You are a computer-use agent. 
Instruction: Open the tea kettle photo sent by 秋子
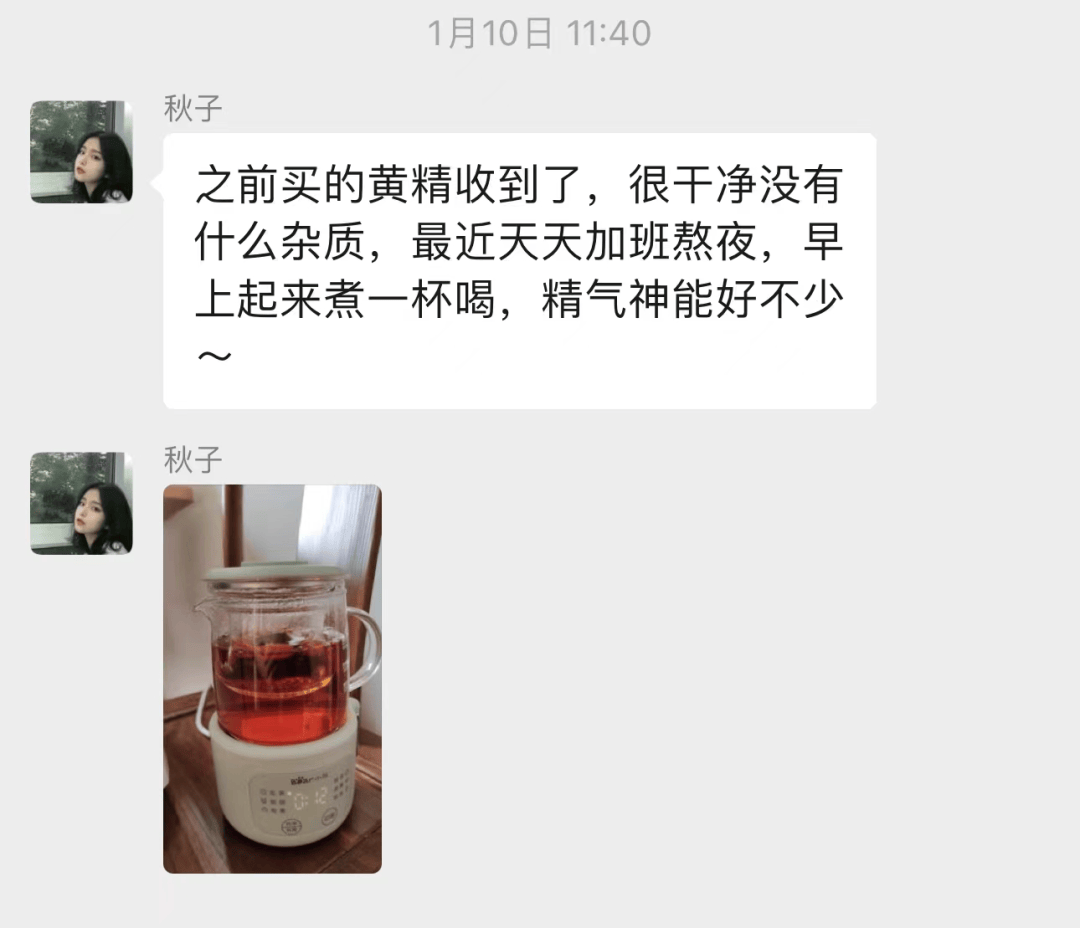pos(272,678)
